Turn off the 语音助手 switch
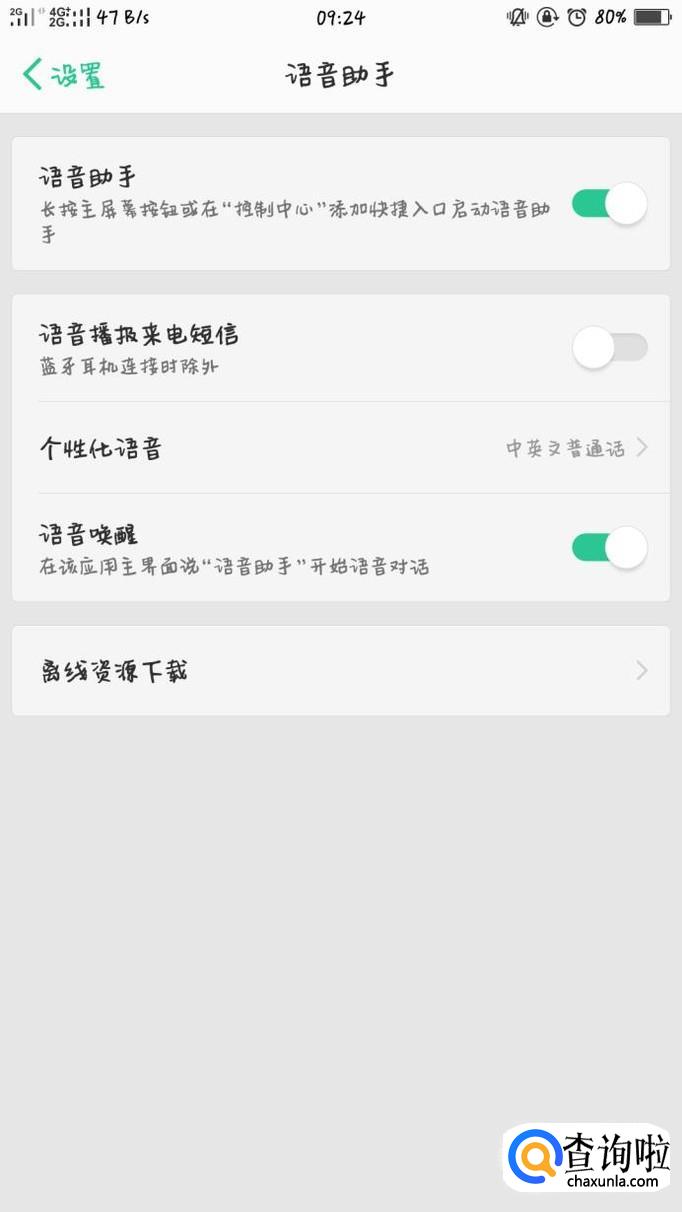The image size is (682, 1212). (x=609, y=204)
